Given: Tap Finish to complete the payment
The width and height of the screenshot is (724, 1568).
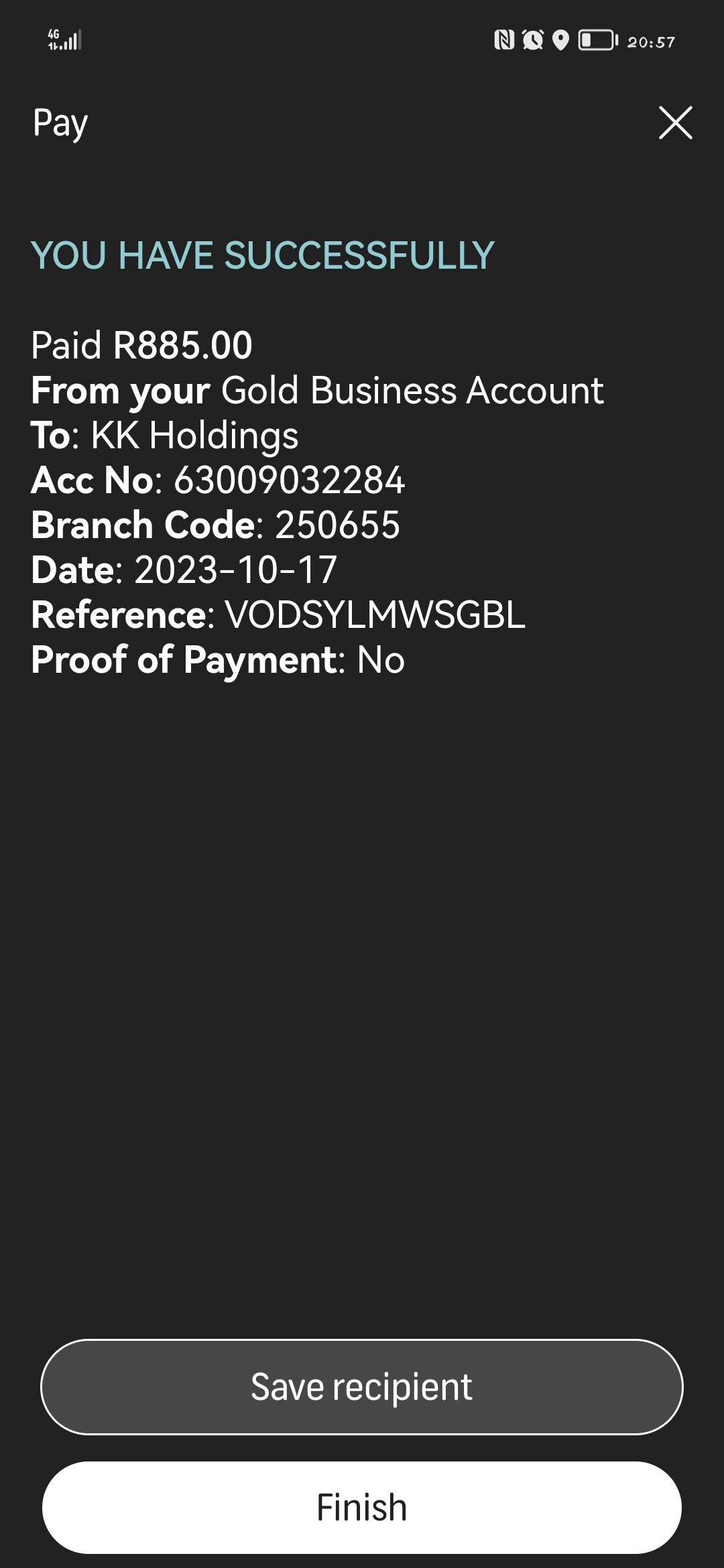Looking at the screenshot, I should pos(362,1507).
